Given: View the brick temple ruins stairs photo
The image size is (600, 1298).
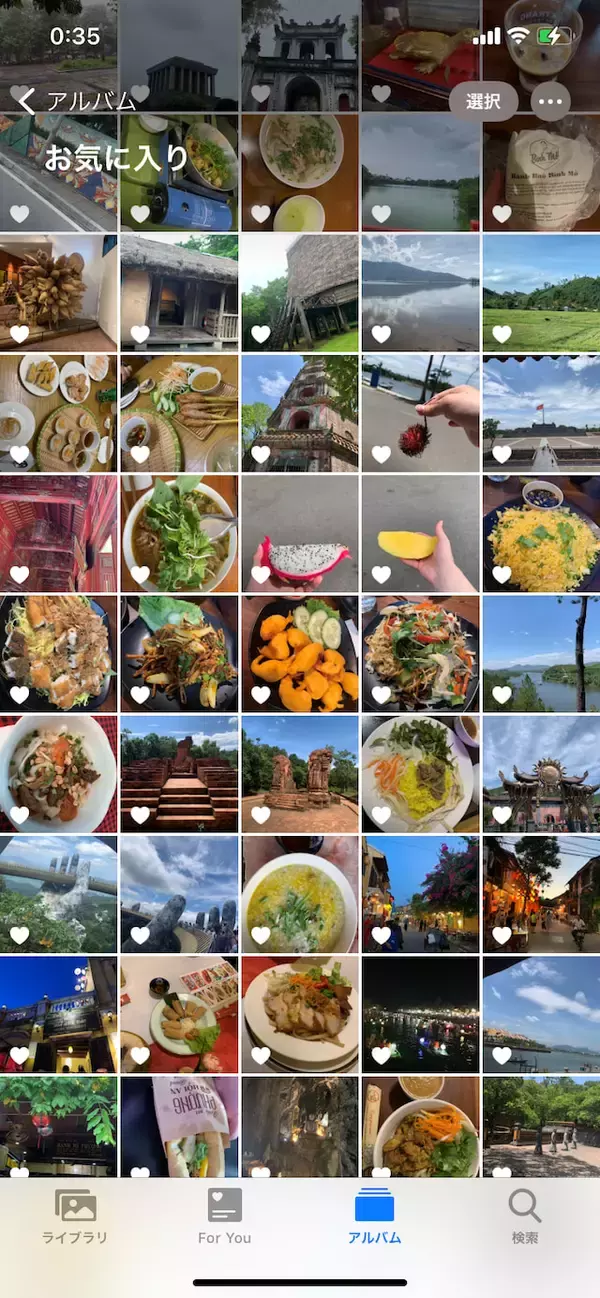Looking at the screenshot, I should tap(179, 773).
